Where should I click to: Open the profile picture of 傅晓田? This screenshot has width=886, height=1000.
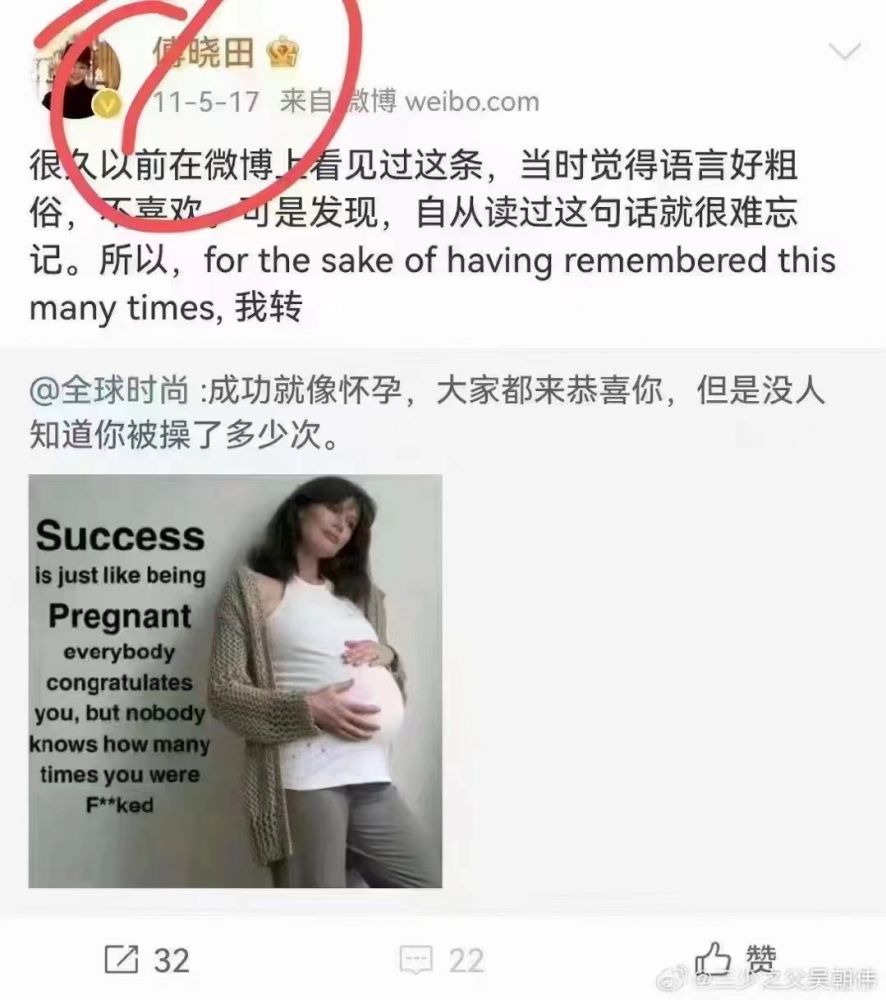point(80,77)
